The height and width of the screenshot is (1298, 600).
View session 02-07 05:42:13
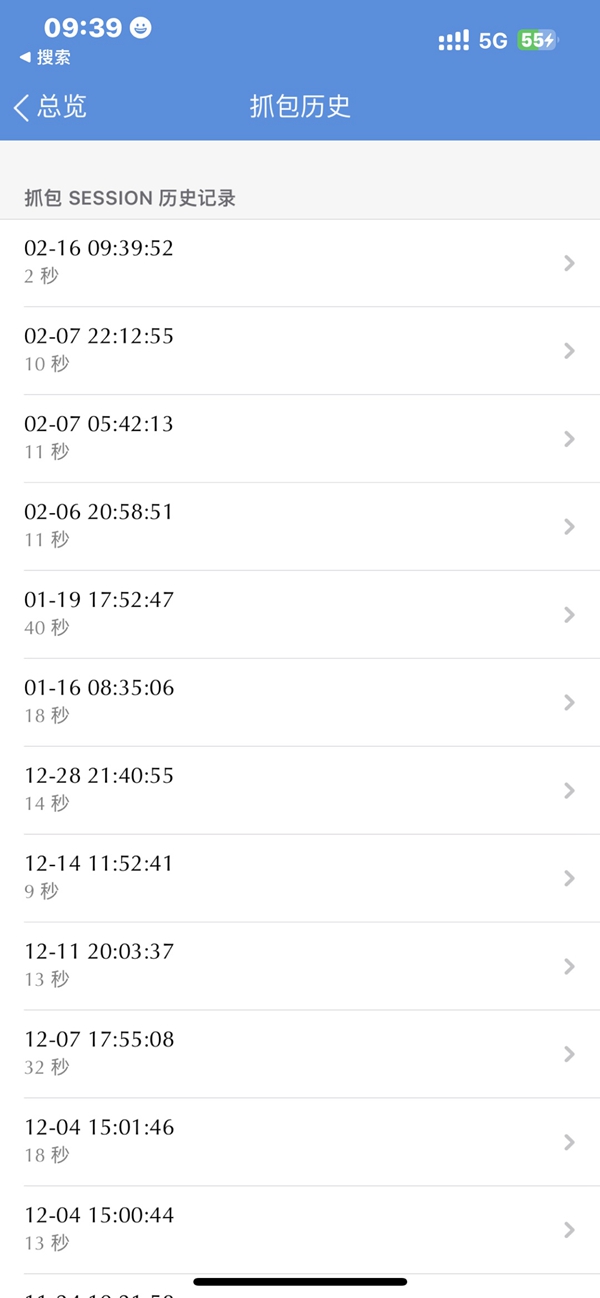(300, 439)
